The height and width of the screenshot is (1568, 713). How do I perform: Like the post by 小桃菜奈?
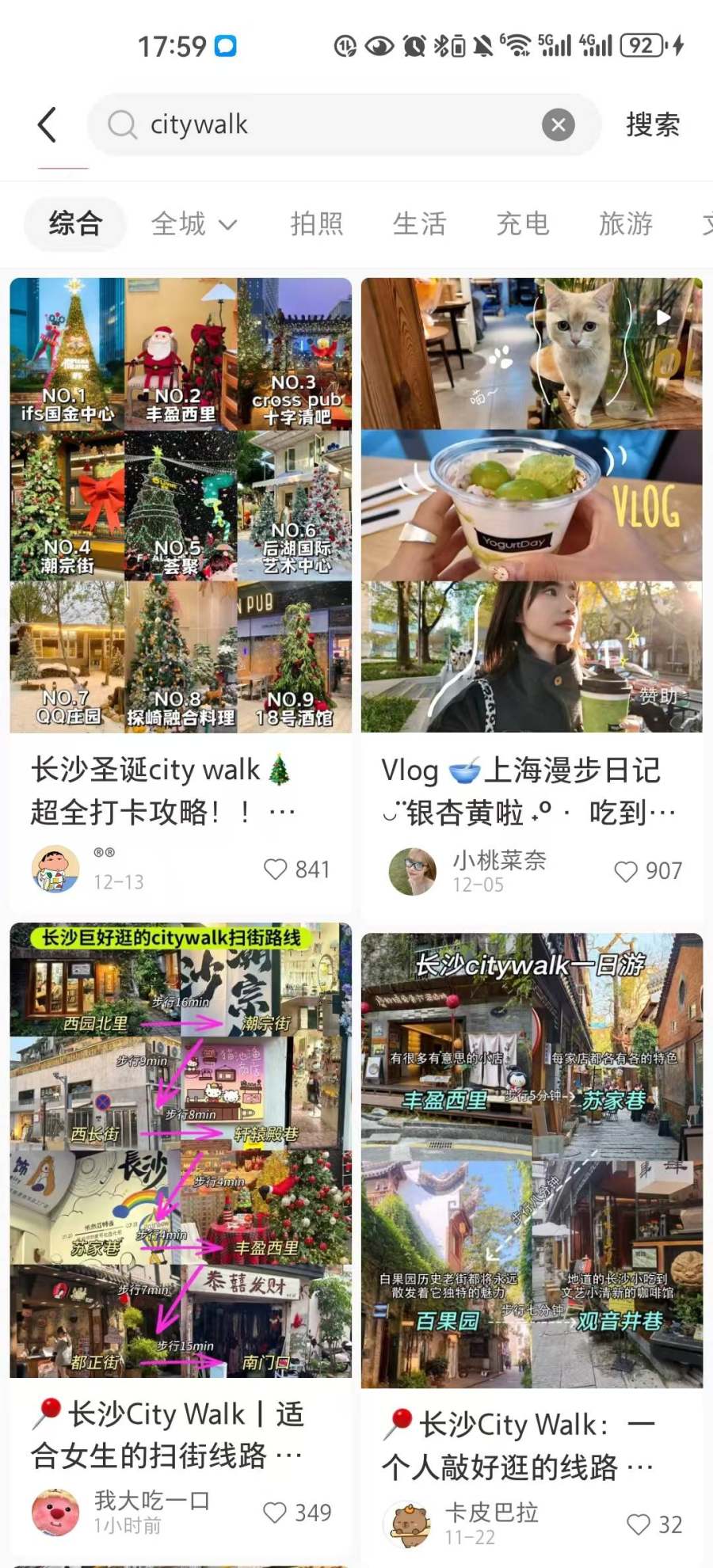click(626, 871)
